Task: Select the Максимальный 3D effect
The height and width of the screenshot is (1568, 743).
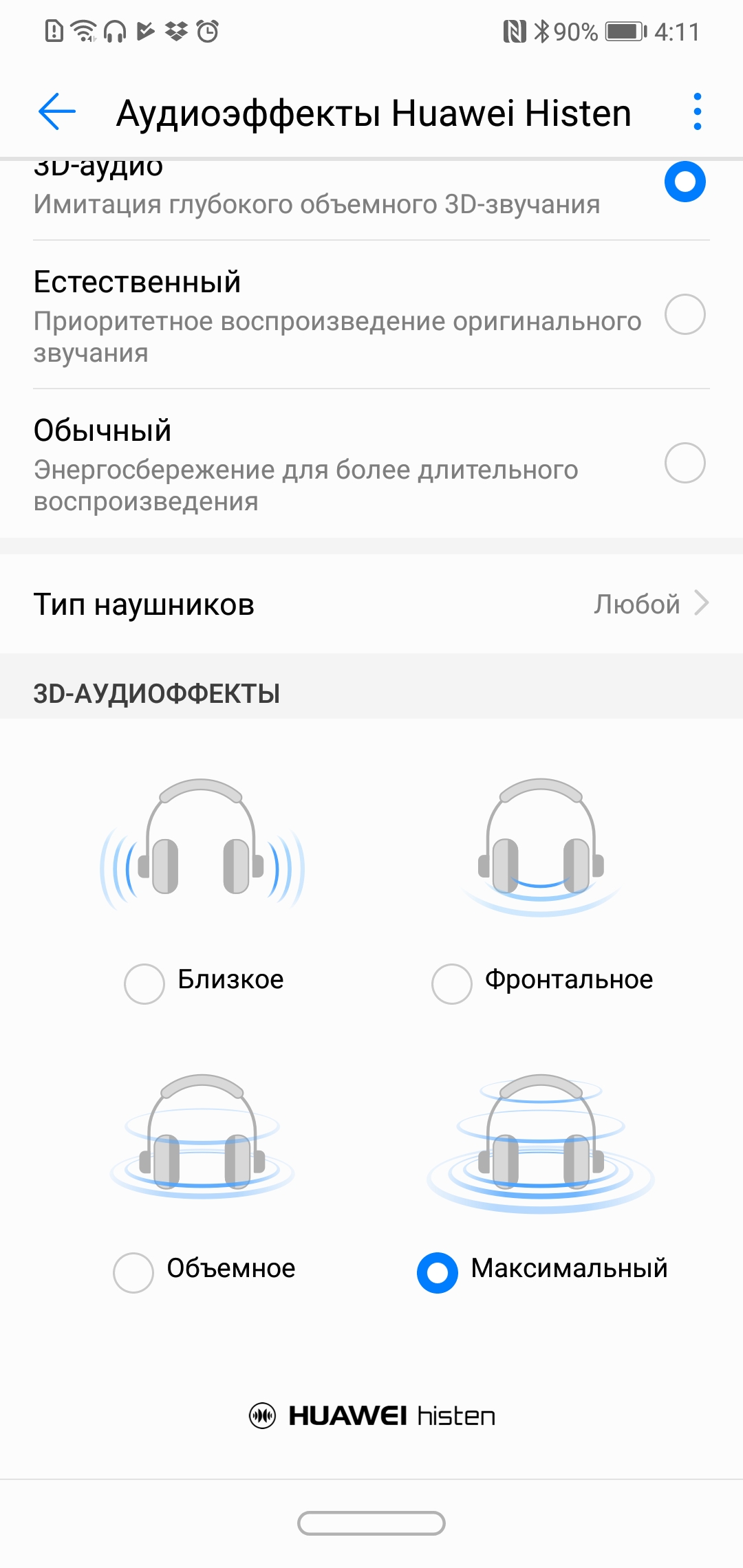Action: click(x=438, y=1272)
